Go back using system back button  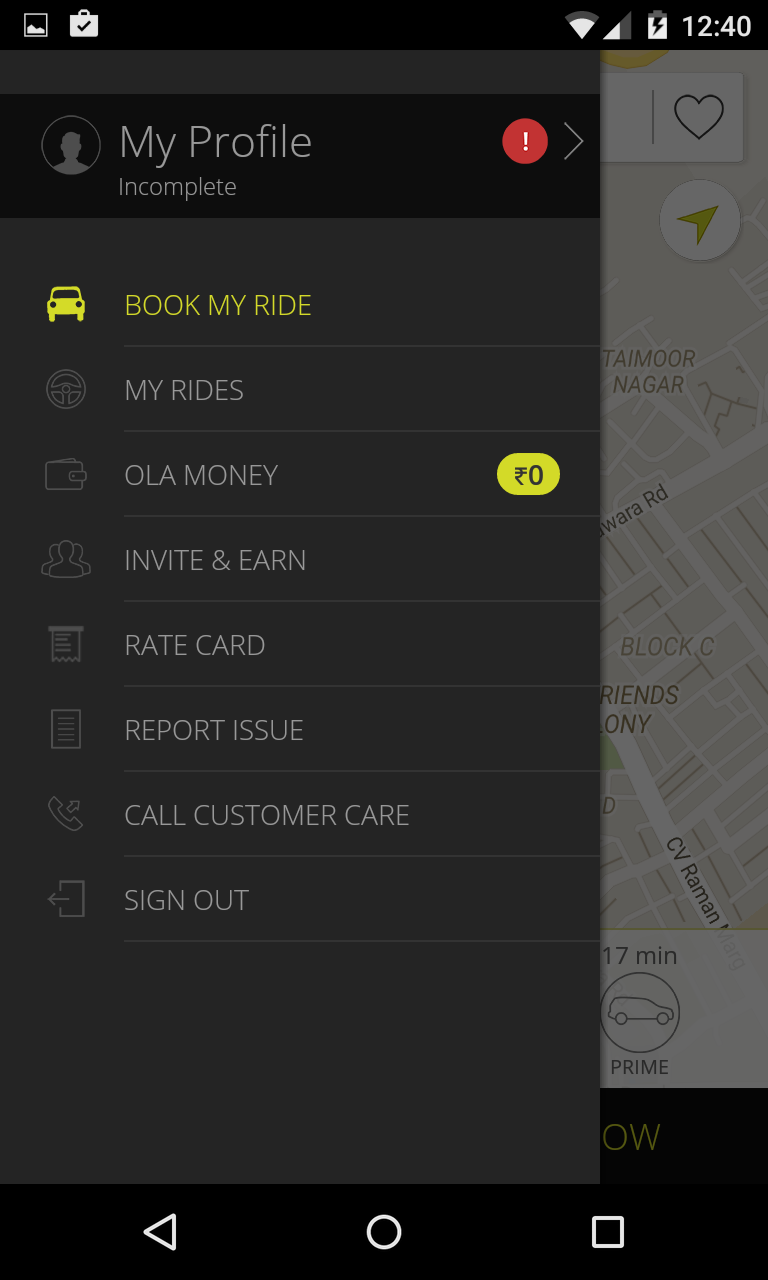(x=160, y=1232)
